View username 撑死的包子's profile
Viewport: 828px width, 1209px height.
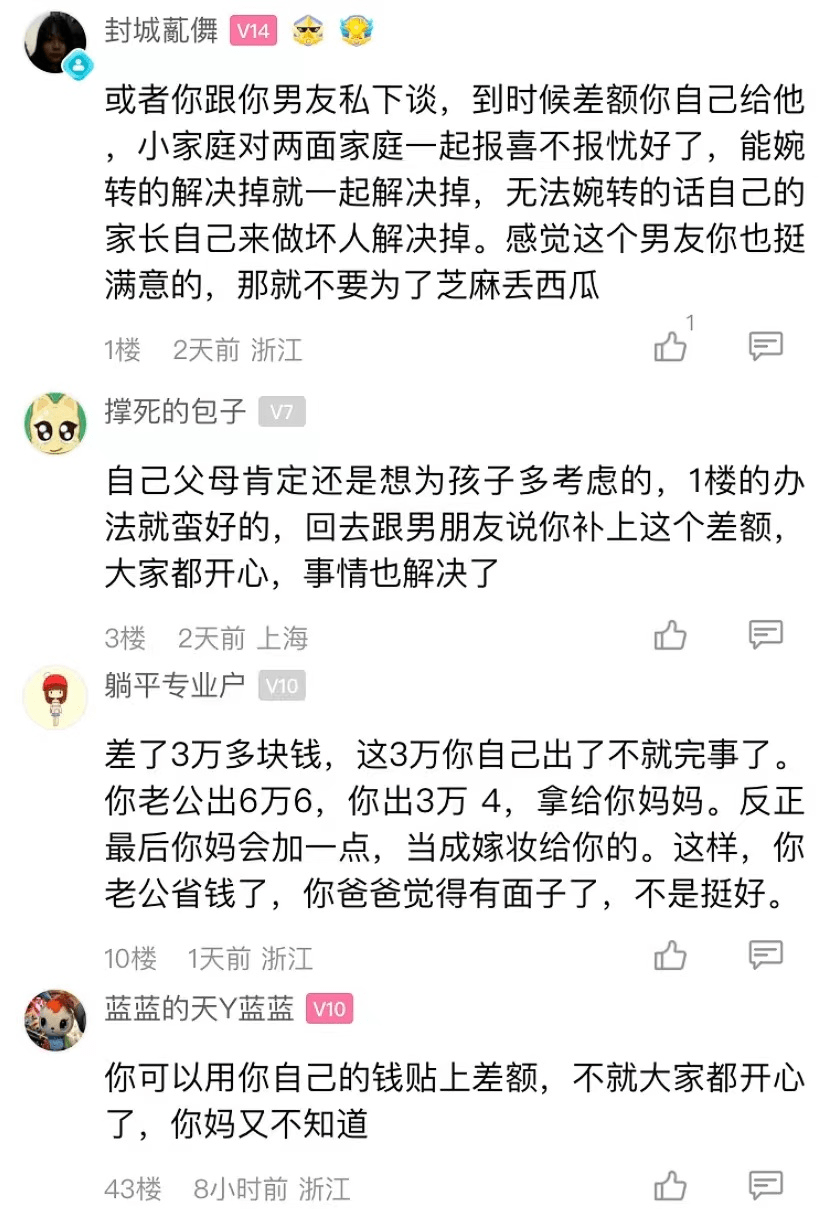coord(175,411)
